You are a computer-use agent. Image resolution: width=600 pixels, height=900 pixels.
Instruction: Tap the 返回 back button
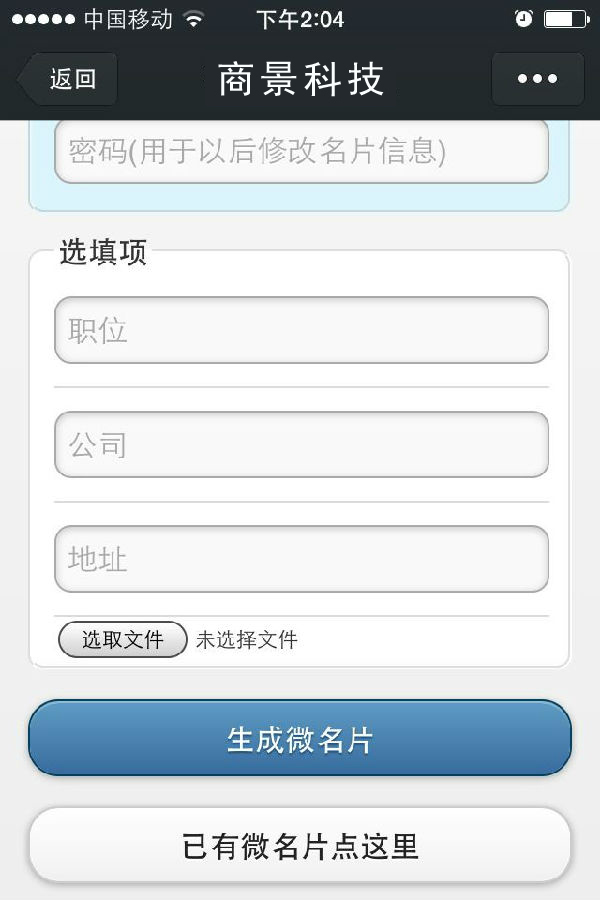tap(70, 80)
